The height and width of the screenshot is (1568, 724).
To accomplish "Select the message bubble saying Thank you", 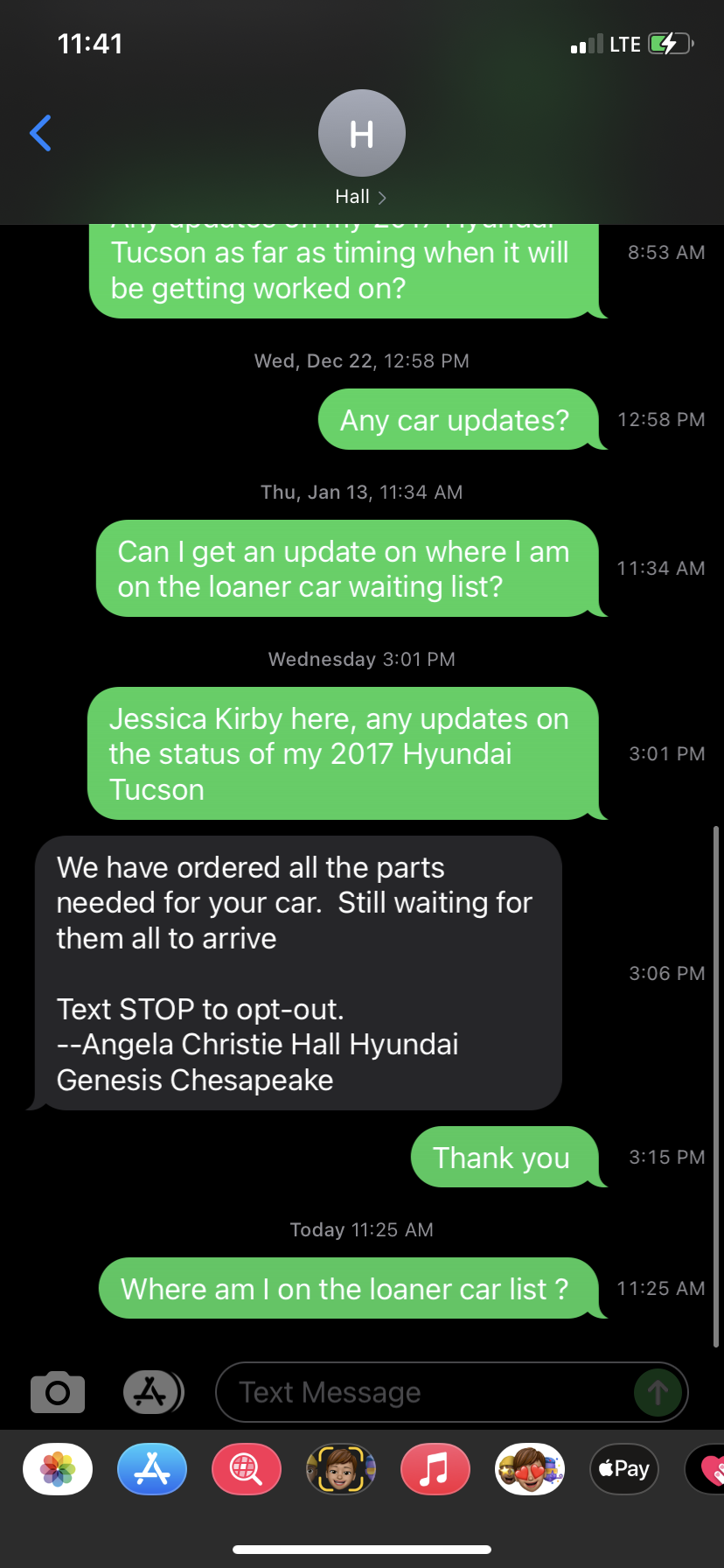I will point(505,1157).
